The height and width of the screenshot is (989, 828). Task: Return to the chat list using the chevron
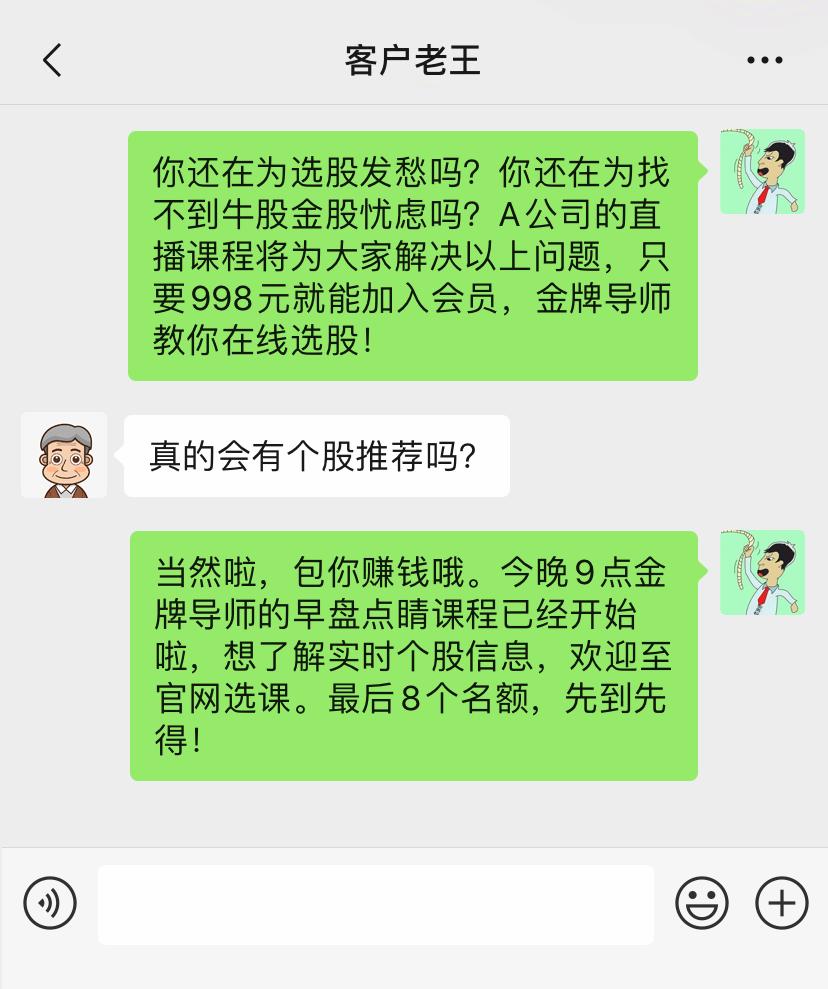(x=52, y=59)
